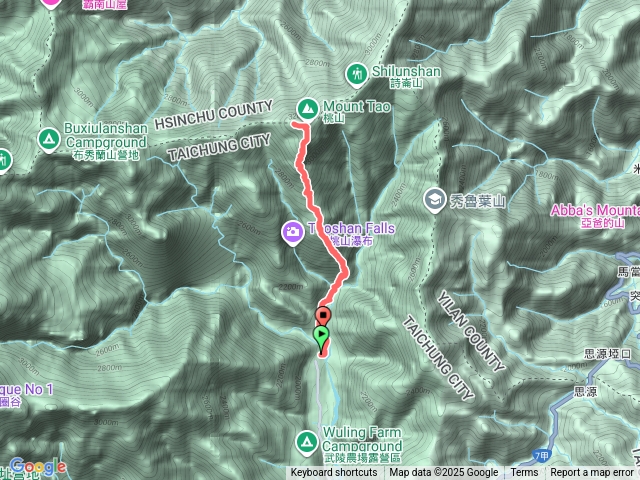This screenshot has height=480, width=640.
Task: Open the 秀魯葉山 place marker
Action: point(435,198)
